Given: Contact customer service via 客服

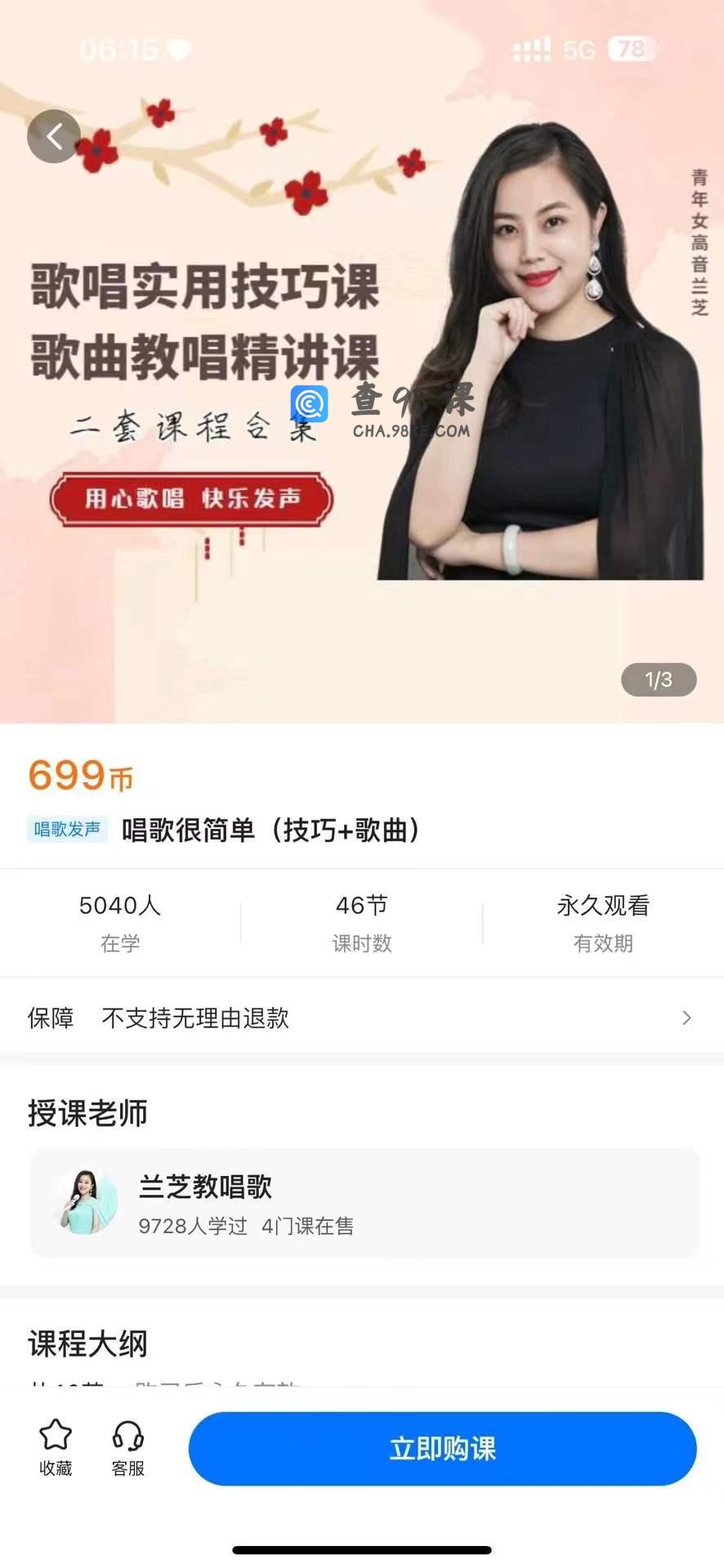Looking at the screenshot, I should pyautogui.click(x=127, y=1448).
